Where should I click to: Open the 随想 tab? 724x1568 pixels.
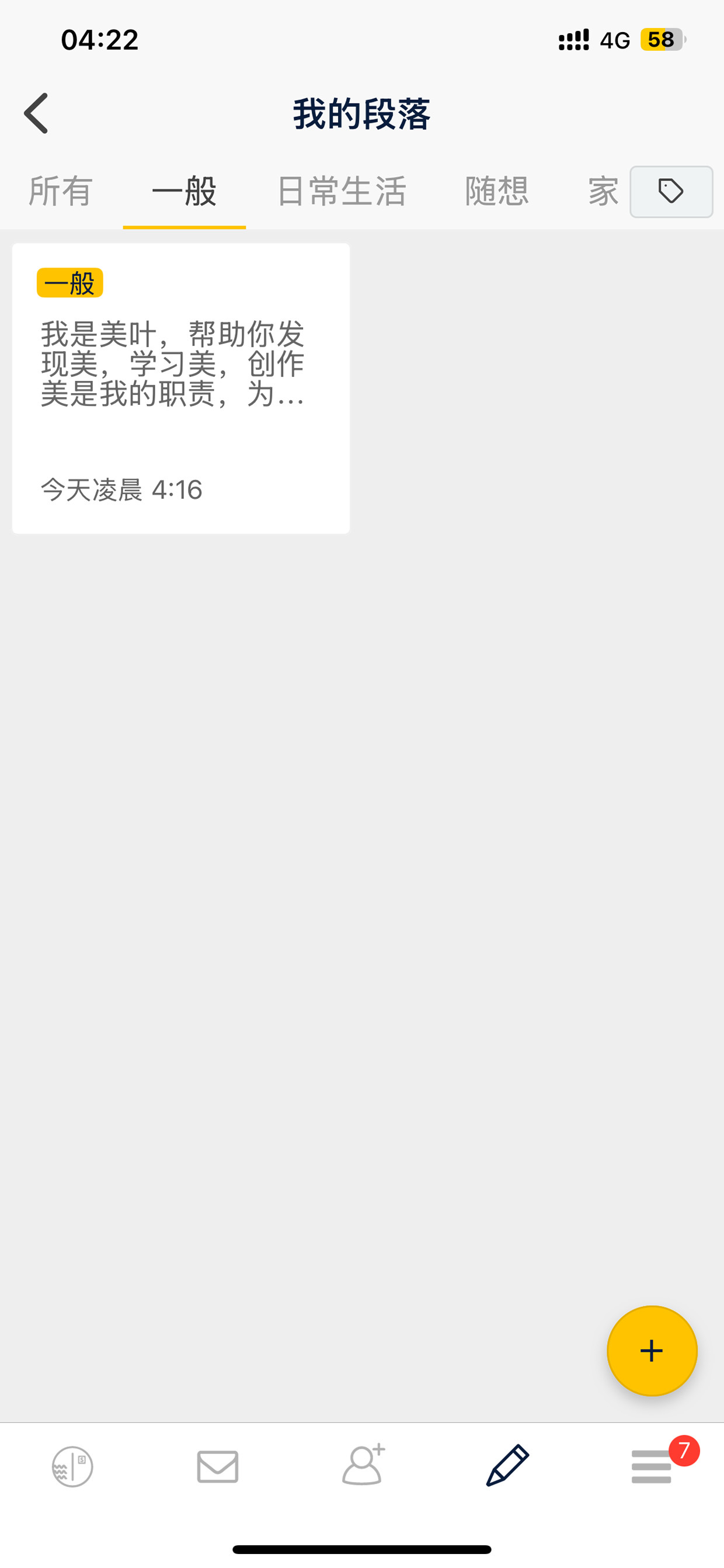tap(496, 191)
